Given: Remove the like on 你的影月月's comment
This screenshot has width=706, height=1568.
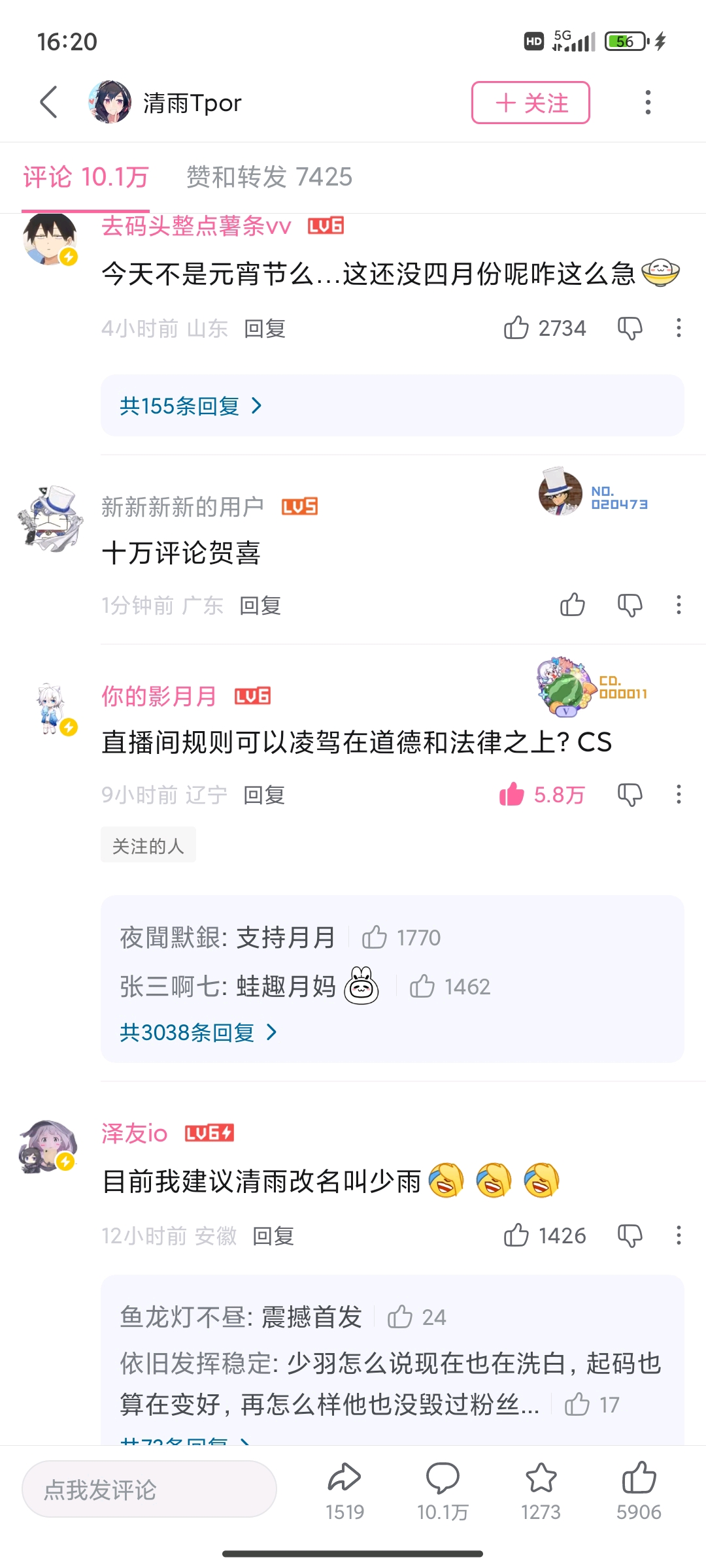Looking at the screenshot, I should click(512, 794).
